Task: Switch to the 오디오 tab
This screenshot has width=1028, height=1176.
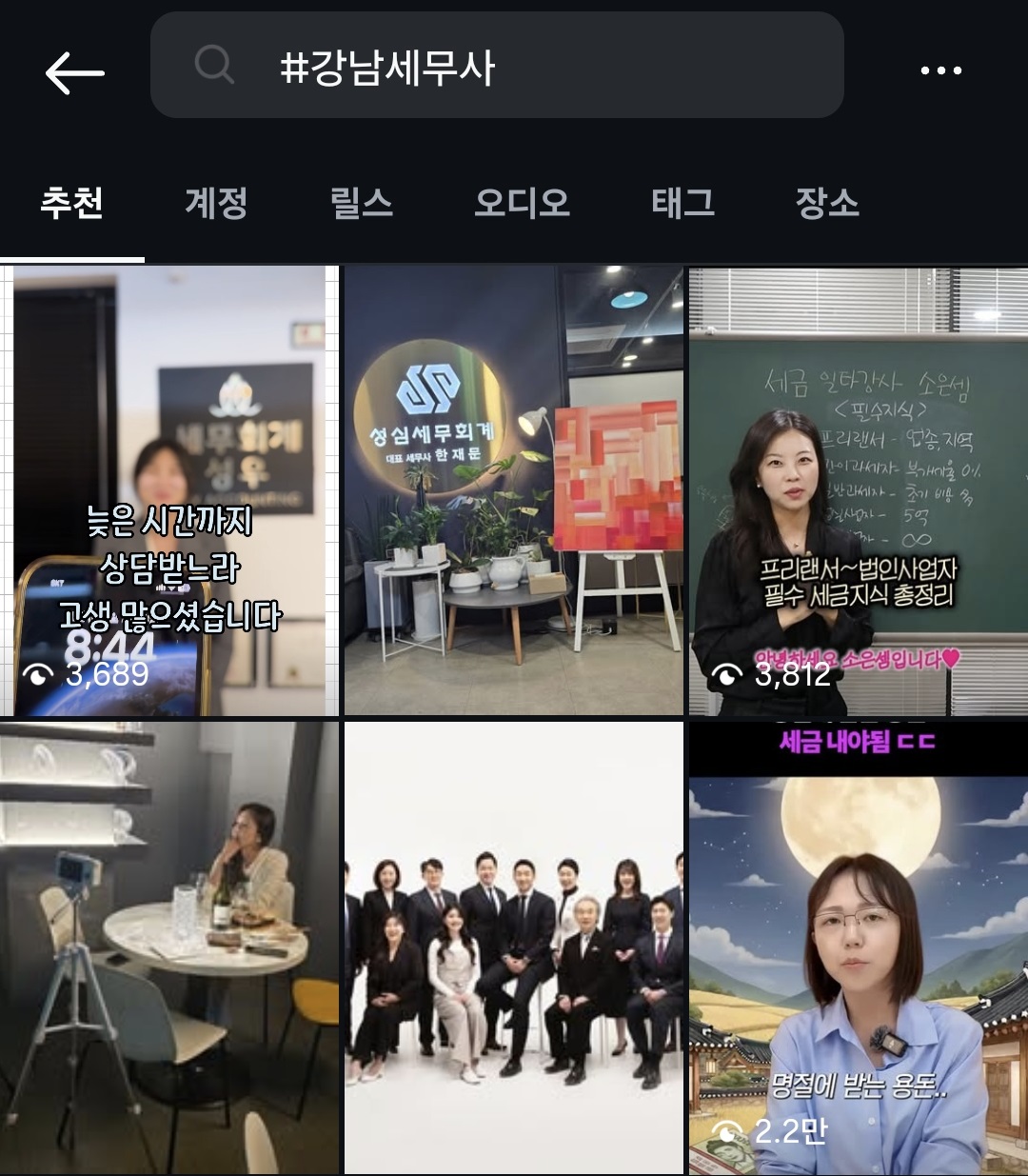Action: click(522, 203)
